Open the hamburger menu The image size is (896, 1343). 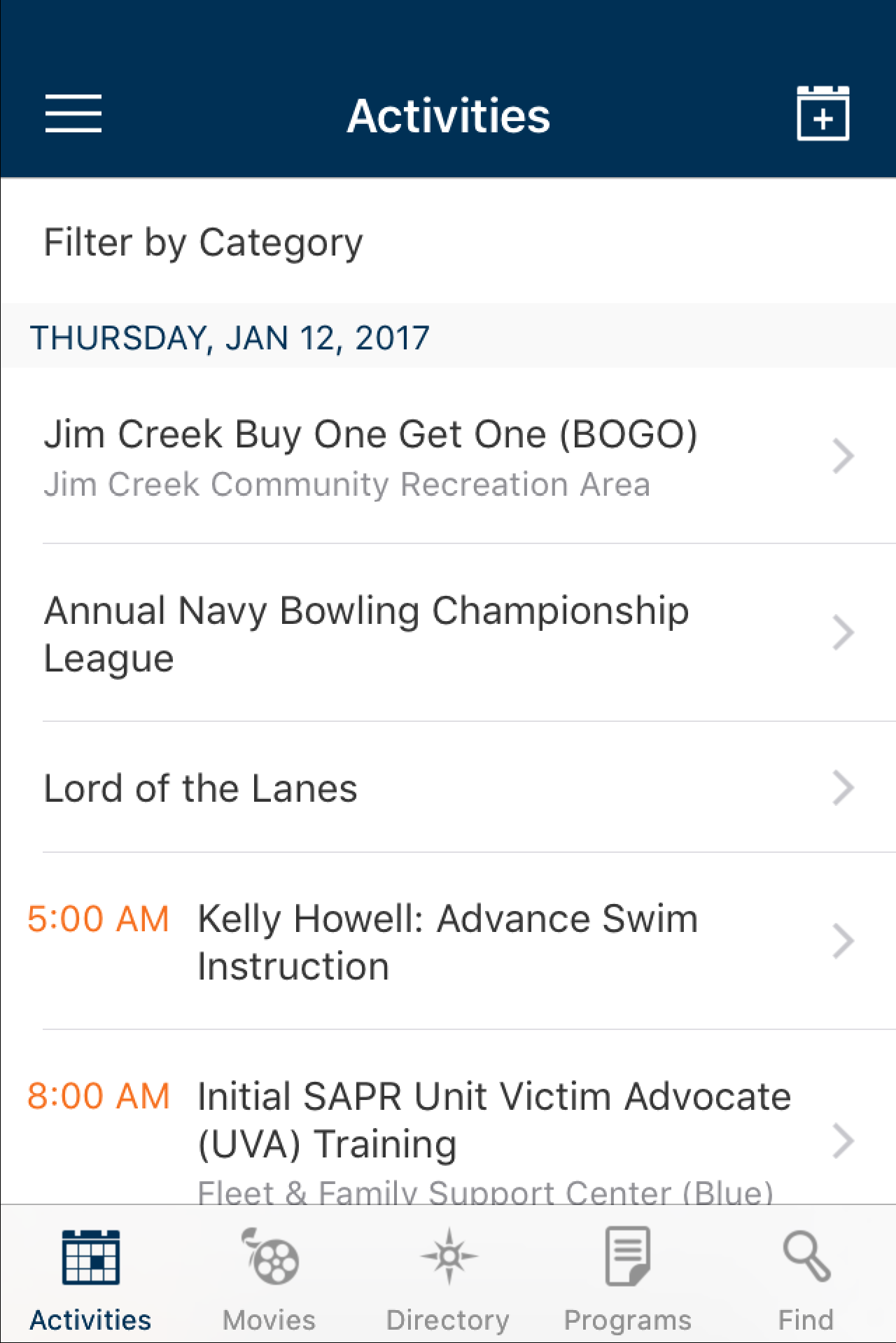click(73, 113)
